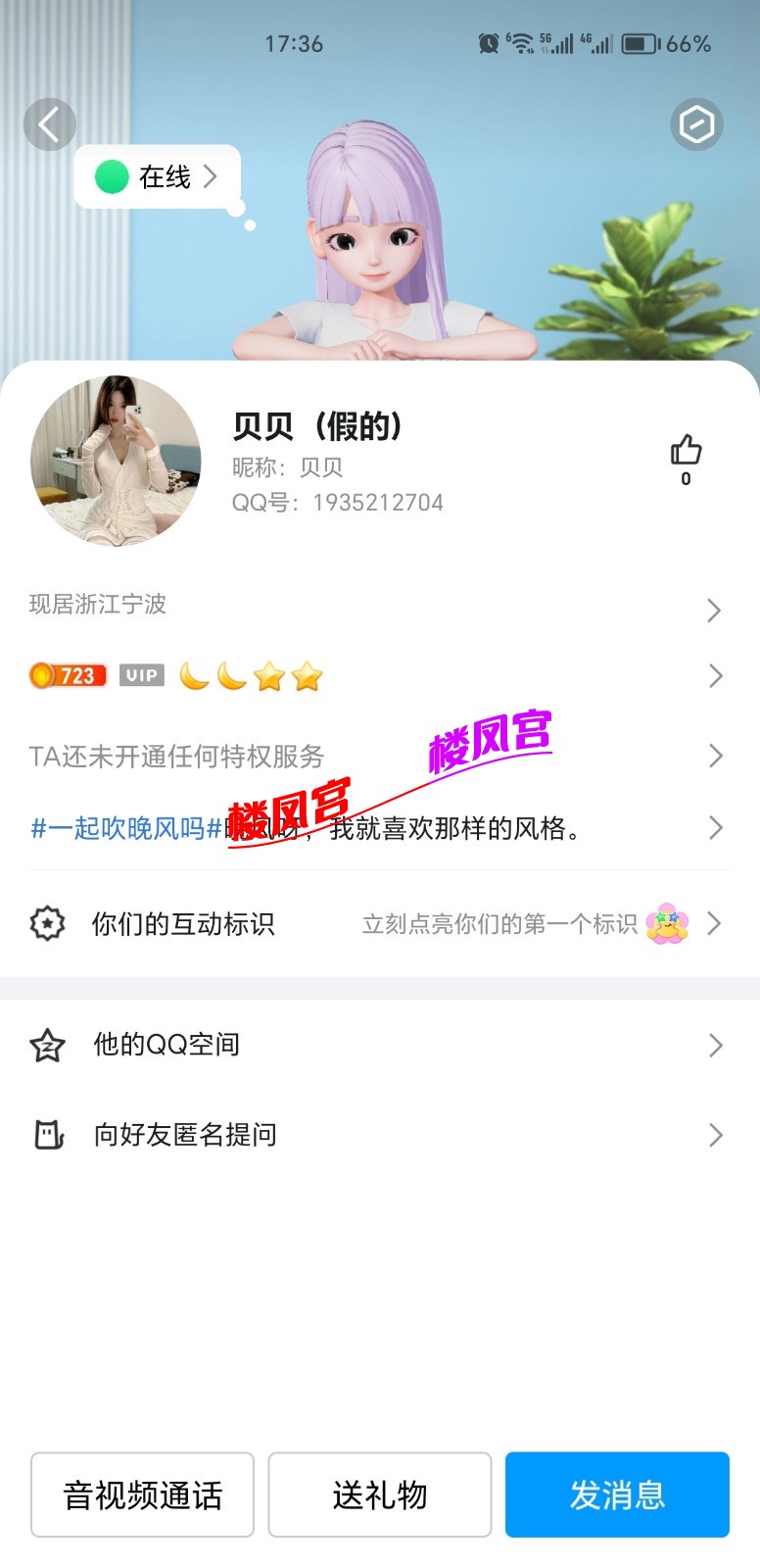Open 你们的互动标识 row

378,923
